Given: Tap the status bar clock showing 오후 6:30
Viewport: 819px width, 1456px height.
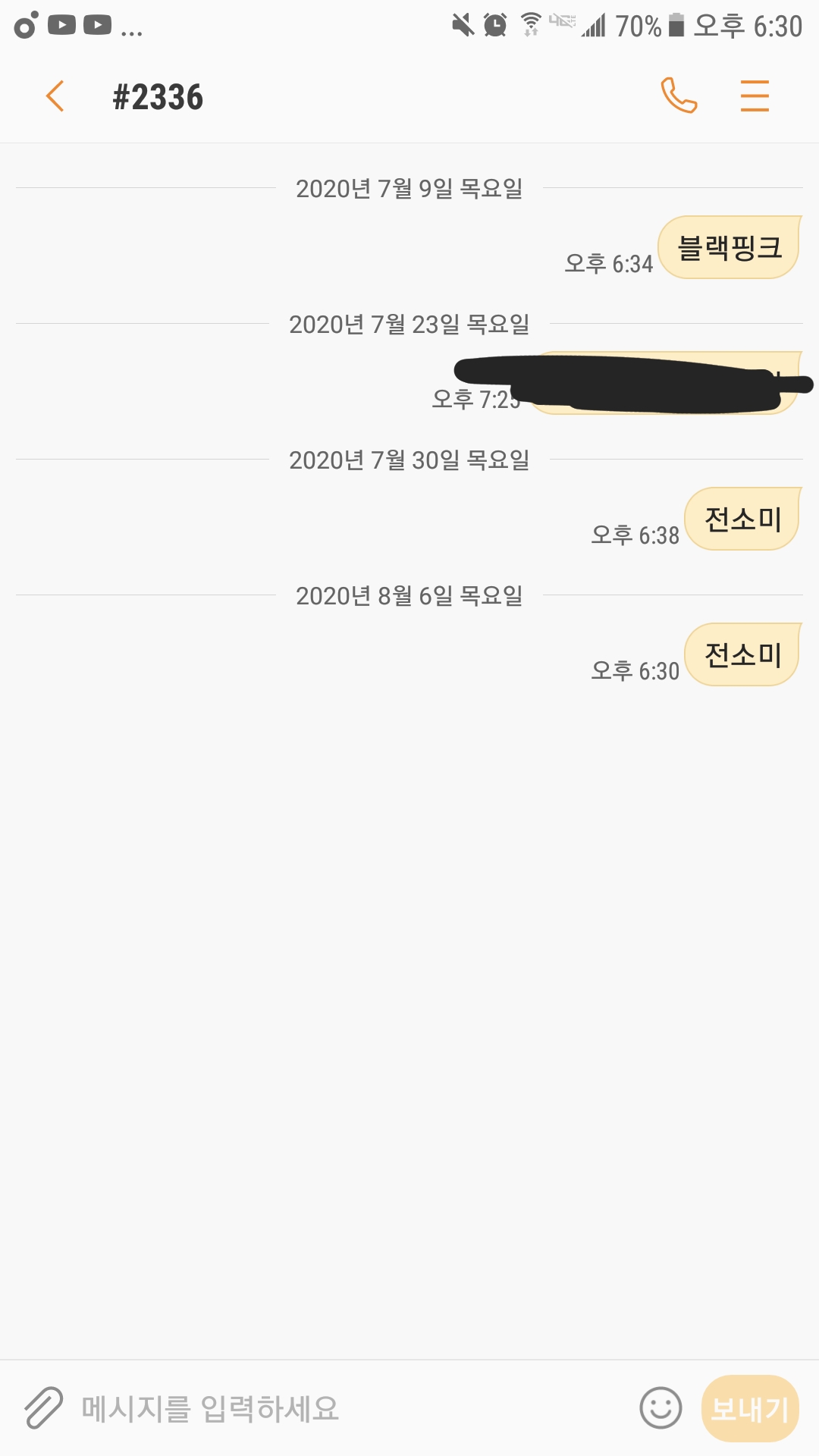Looking at the screenshot, I should 748,23.
